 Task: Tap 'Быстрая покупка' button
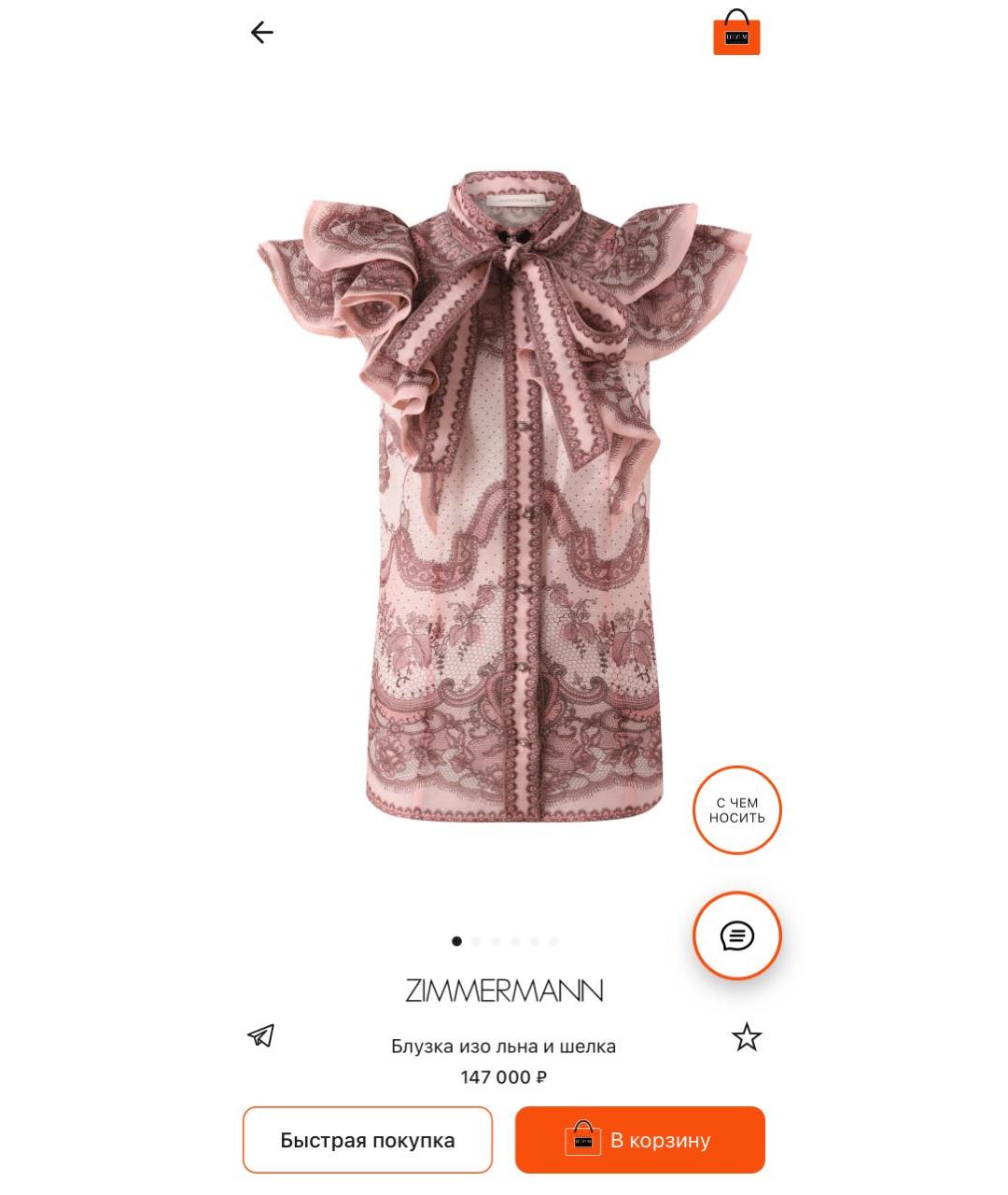(x=367, y=1140)
